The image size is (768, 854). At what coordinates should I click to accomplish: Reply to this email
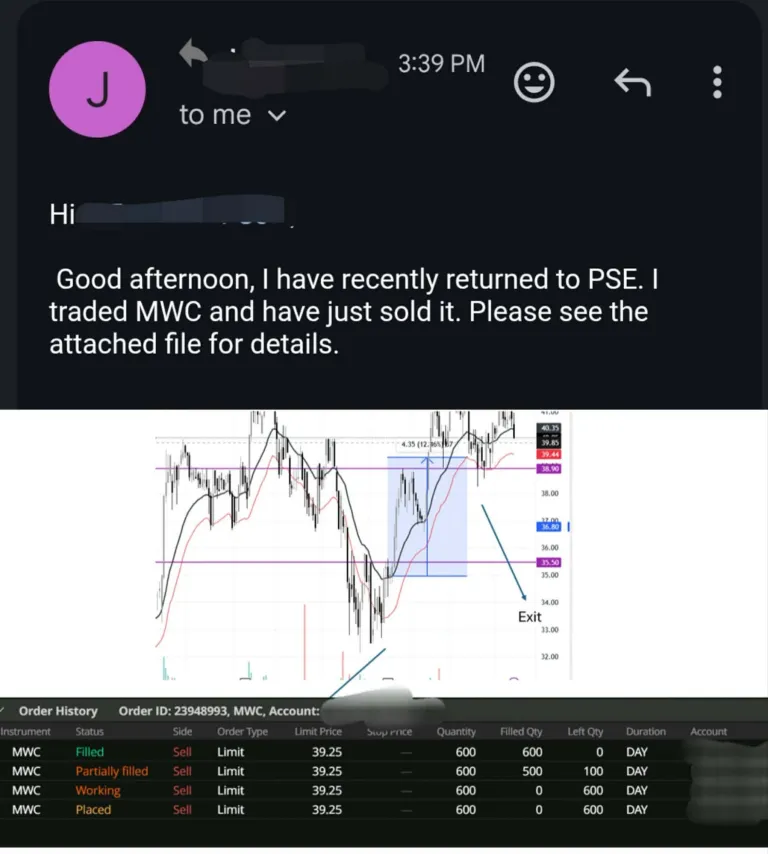tap(632, 83)
